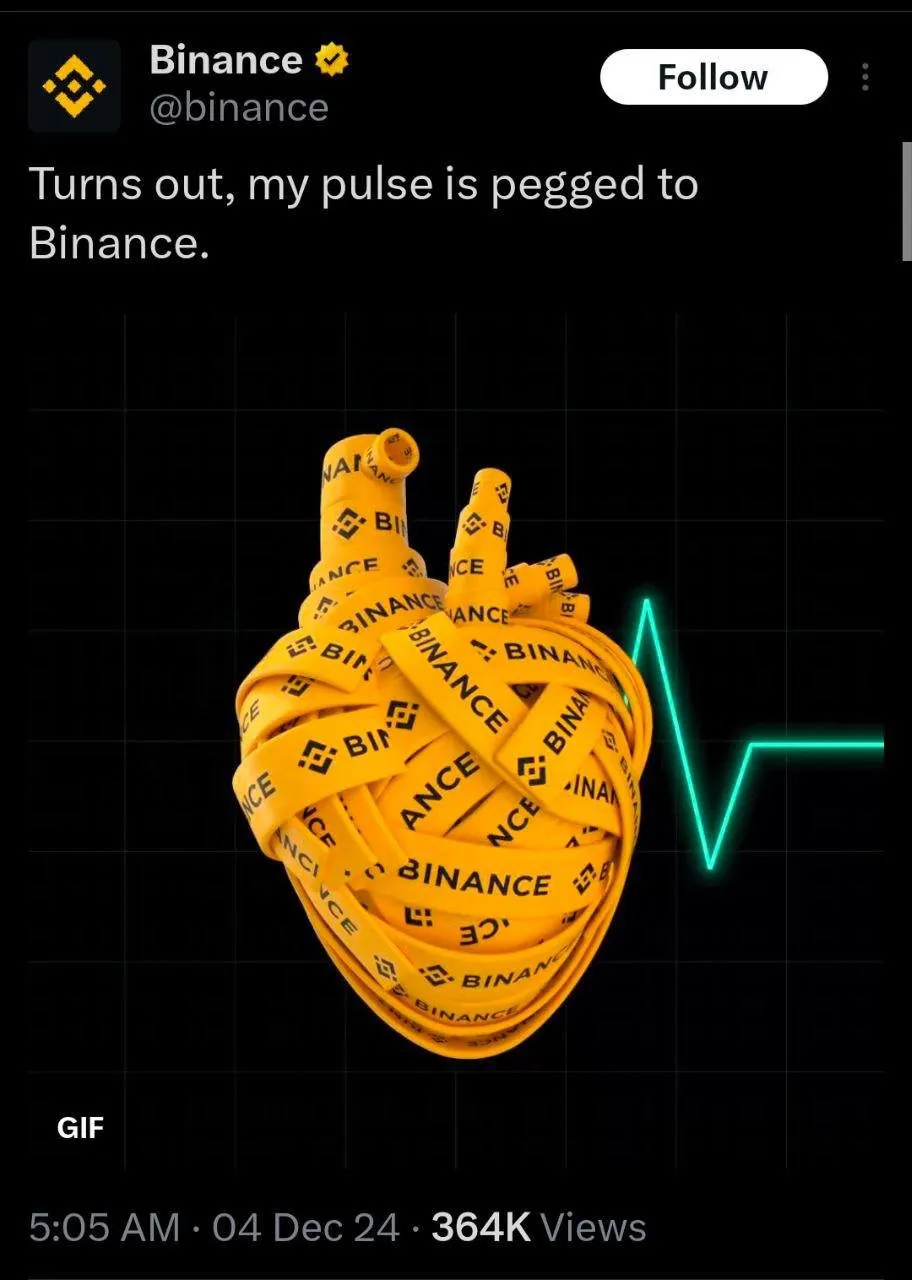Open the Binance profile avatar

[x=74, y=86]
